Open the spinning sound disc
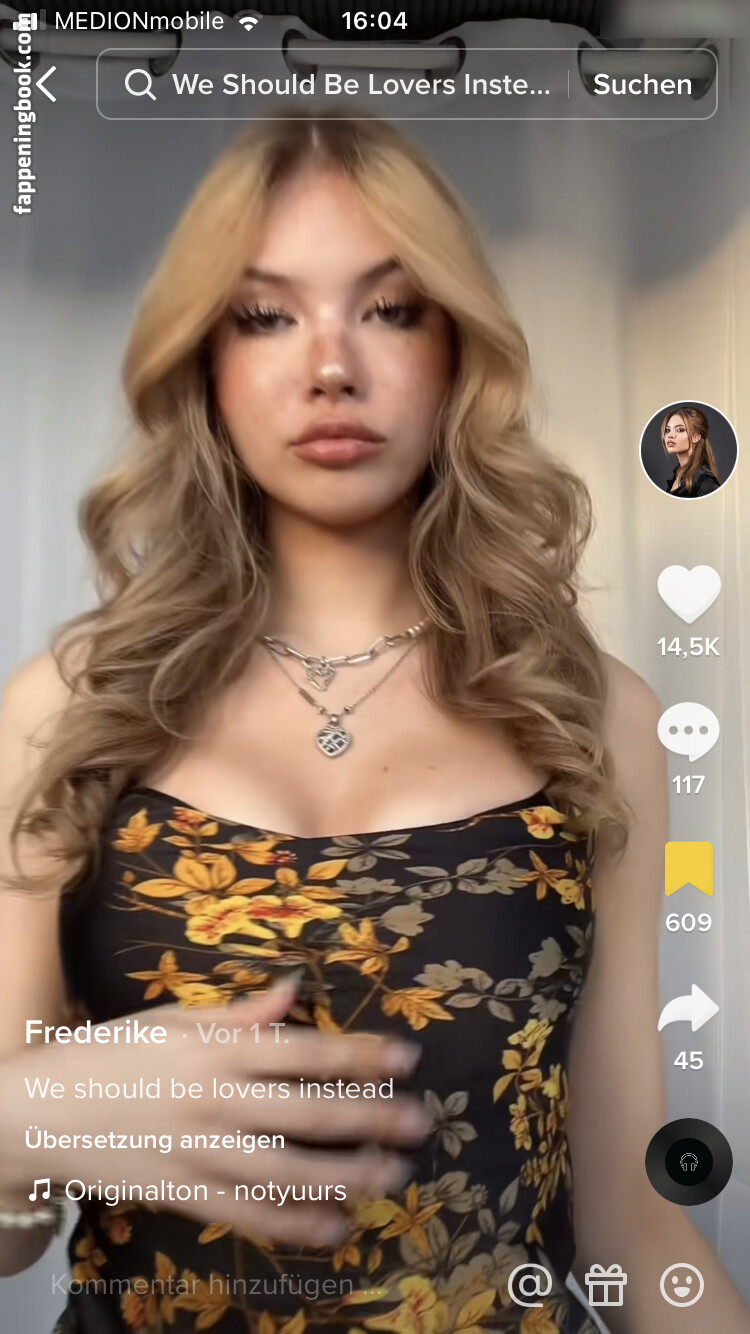 pyautogui.click(x=689, y=1161)
